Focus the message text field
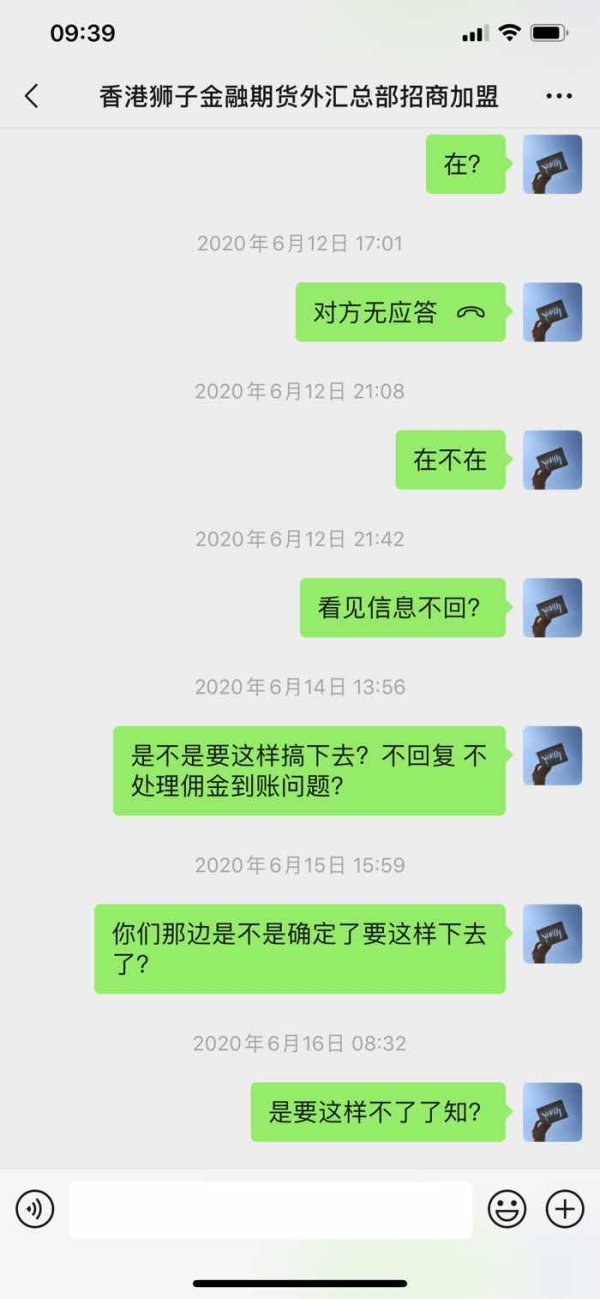 point(271,1210)
